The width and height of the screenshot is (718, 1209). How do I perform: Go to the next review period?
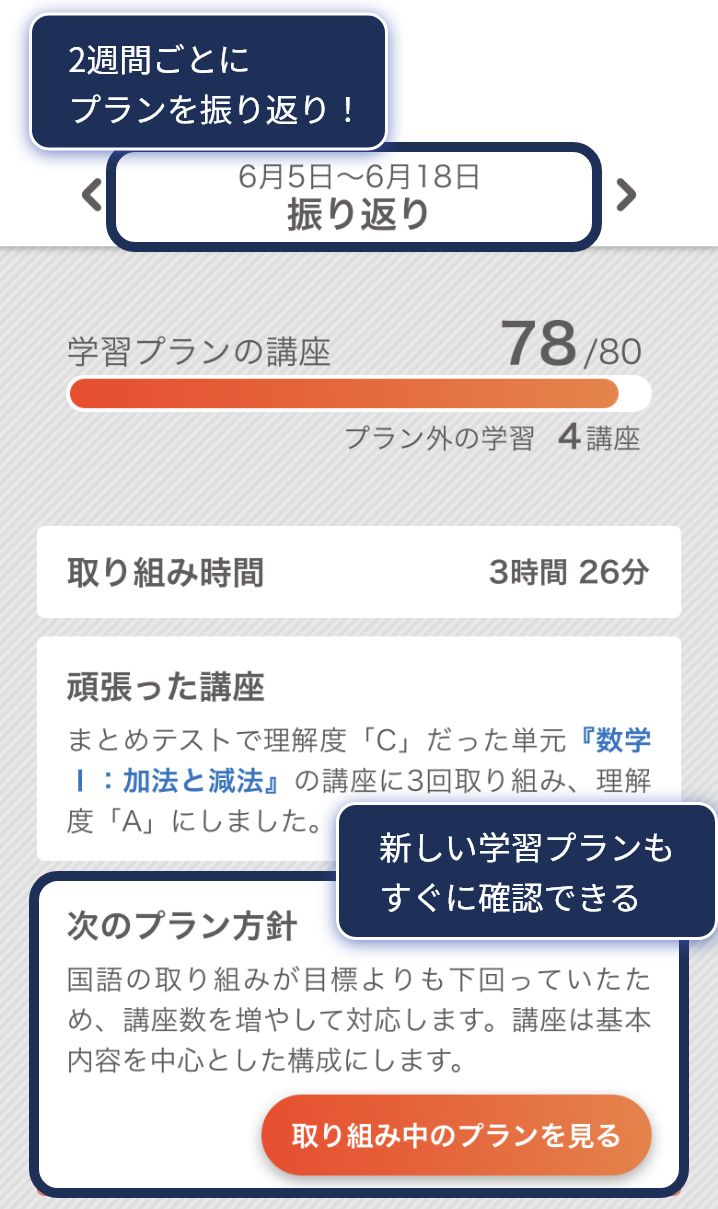[626, 195]
